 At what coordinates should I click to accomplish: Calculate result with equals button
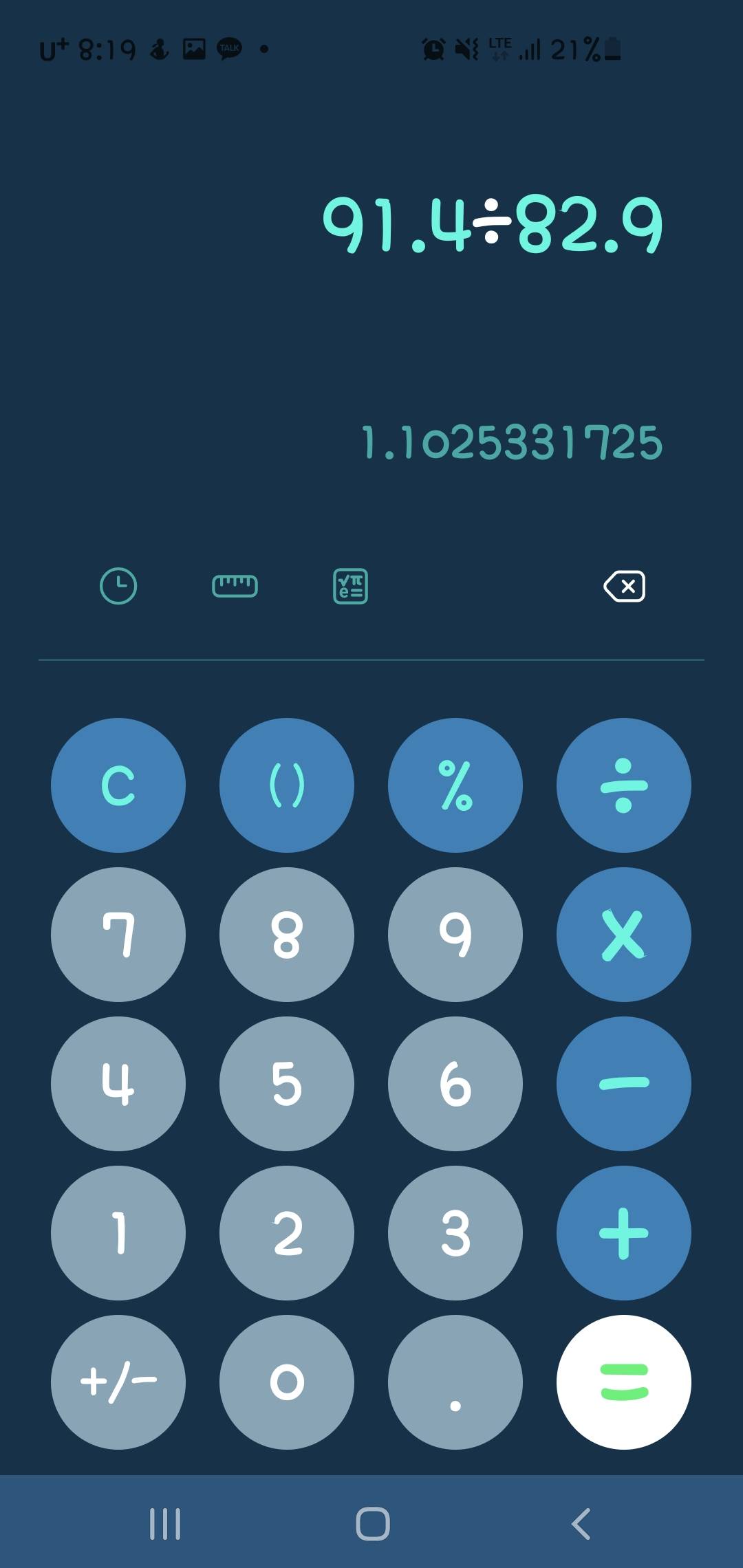[x=624, y=1382]
